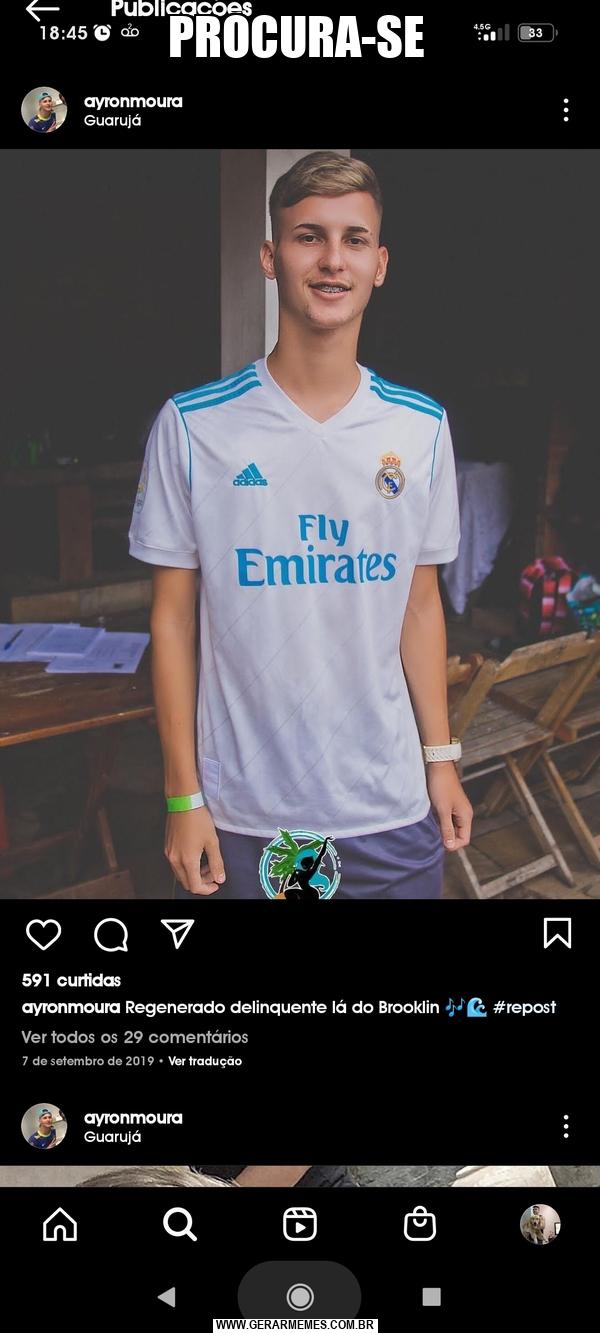Open the Reels tab
This screenshot has width=600, height=1333.
pos(300,1224)
